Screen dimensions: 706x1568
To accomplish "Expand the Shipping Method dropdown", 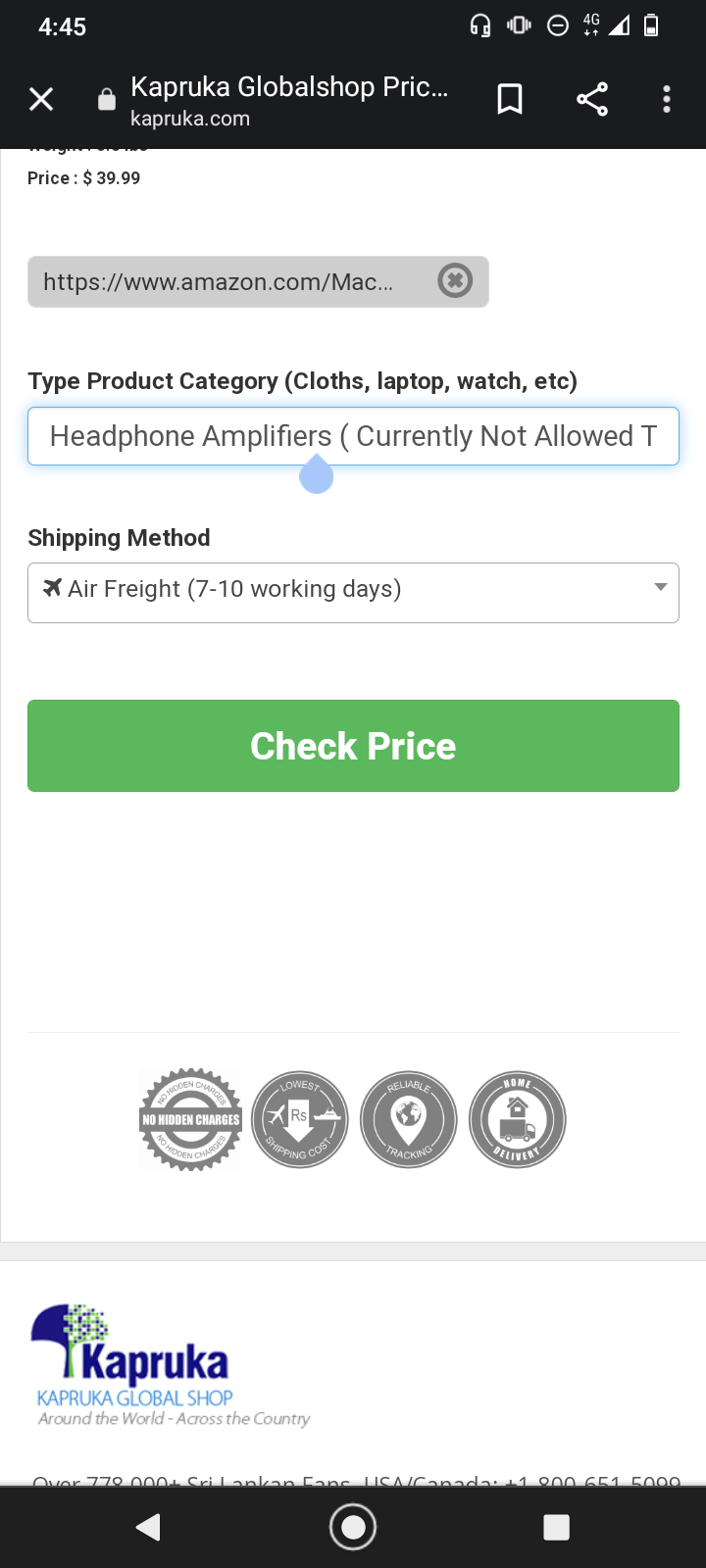I will tap(353, 593).
